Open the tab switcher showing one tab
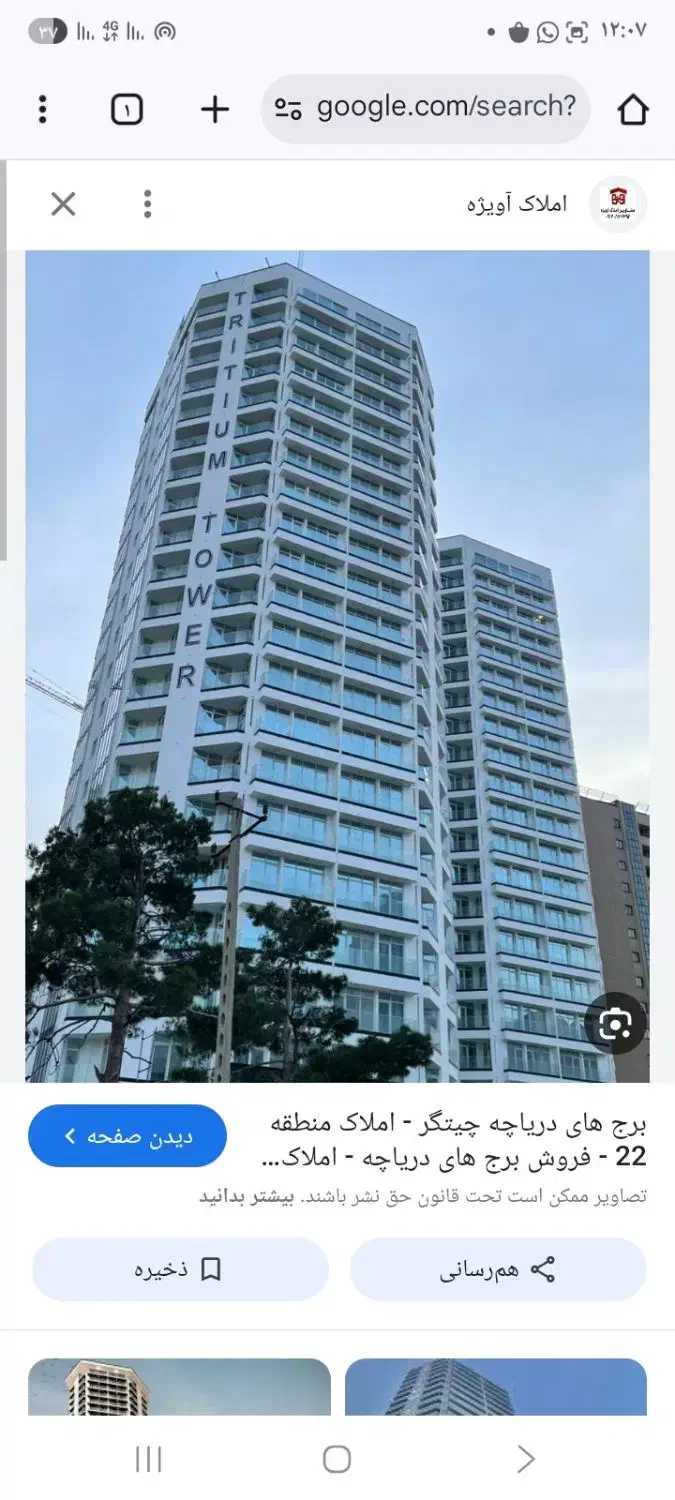Image resolution: width=675 pixels, height=1500 pixels. point(127,109)
